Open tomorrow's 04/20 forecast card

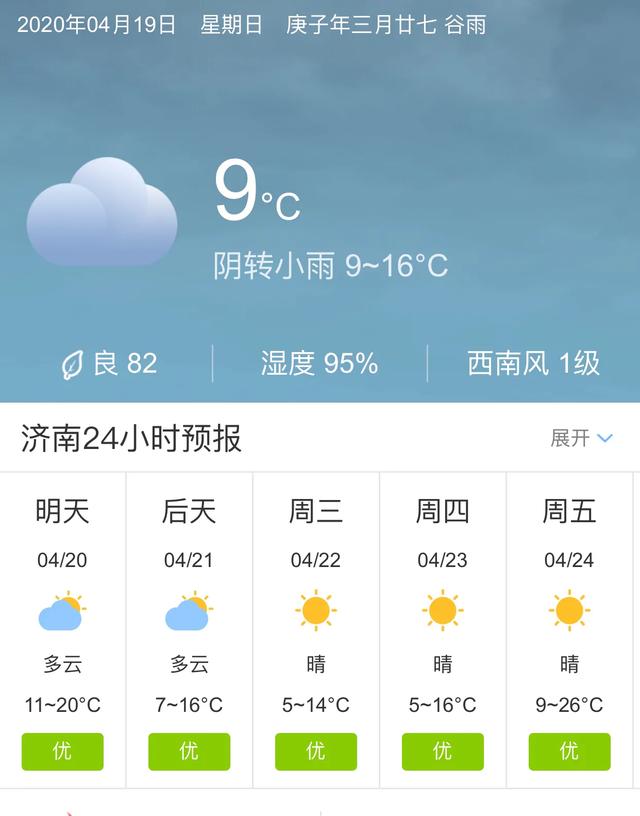(x=63, y=630)
